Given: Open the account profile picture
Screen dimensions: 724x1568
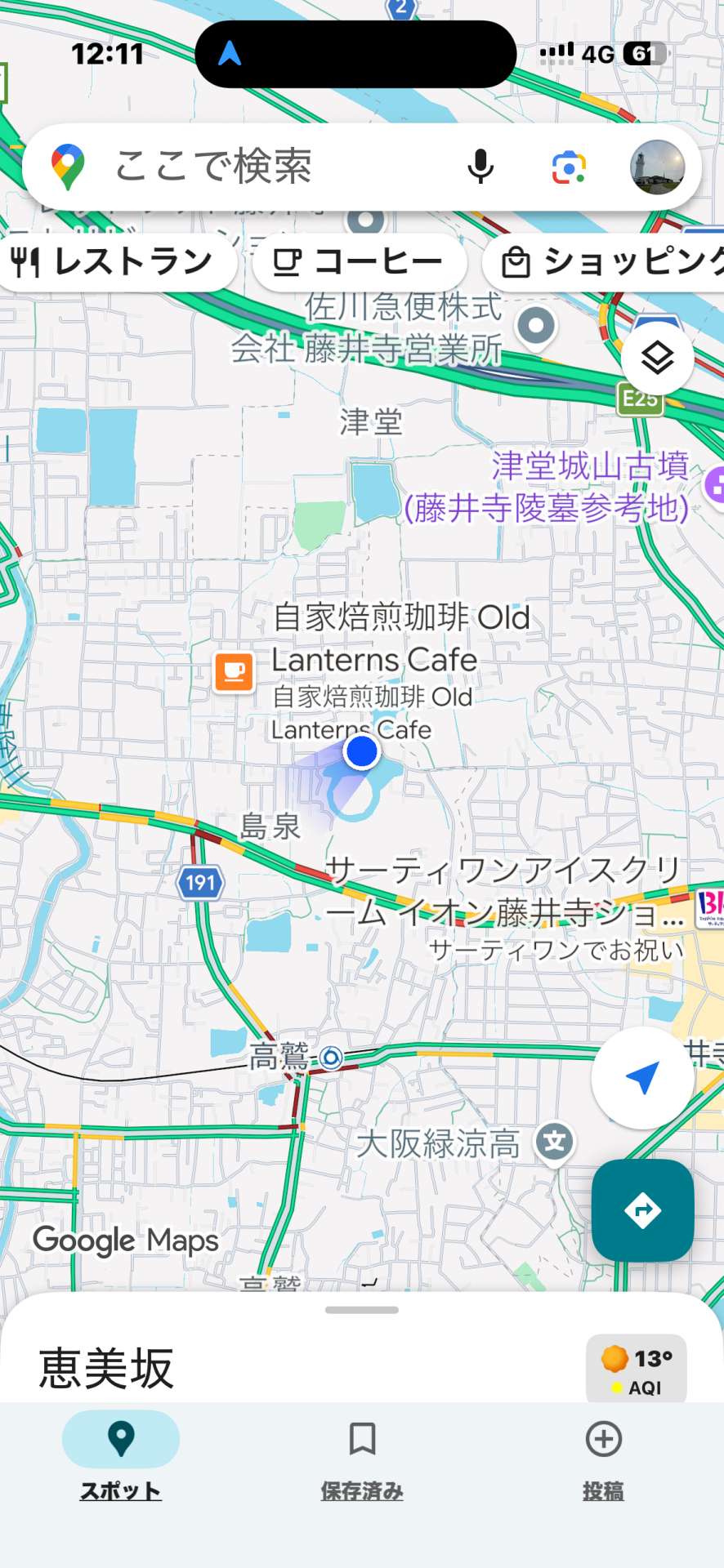Looking at the screenshot, I should [x=657, y=167].
